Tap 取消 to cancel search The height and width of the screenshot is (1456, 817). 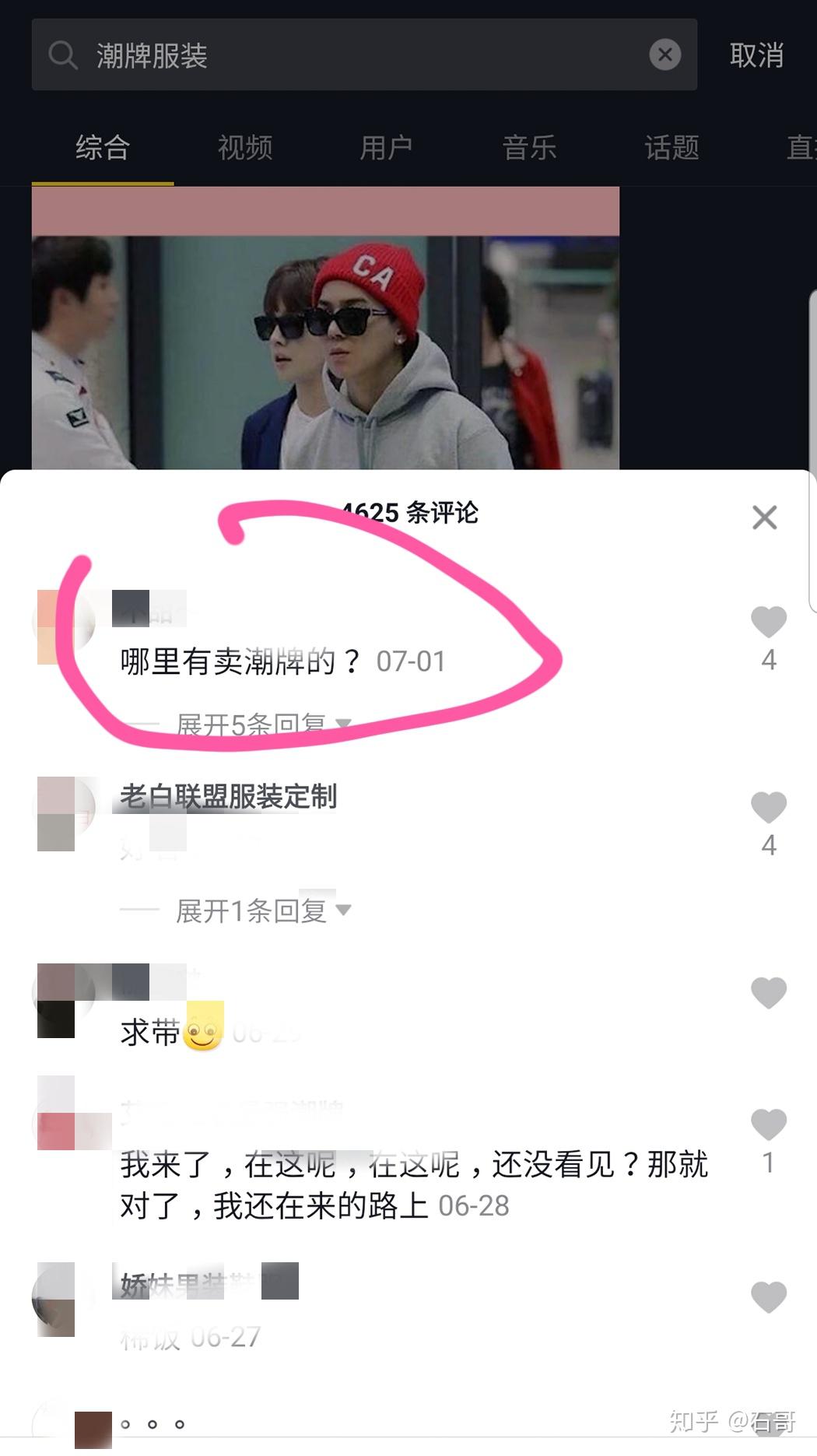click(756, 55)
